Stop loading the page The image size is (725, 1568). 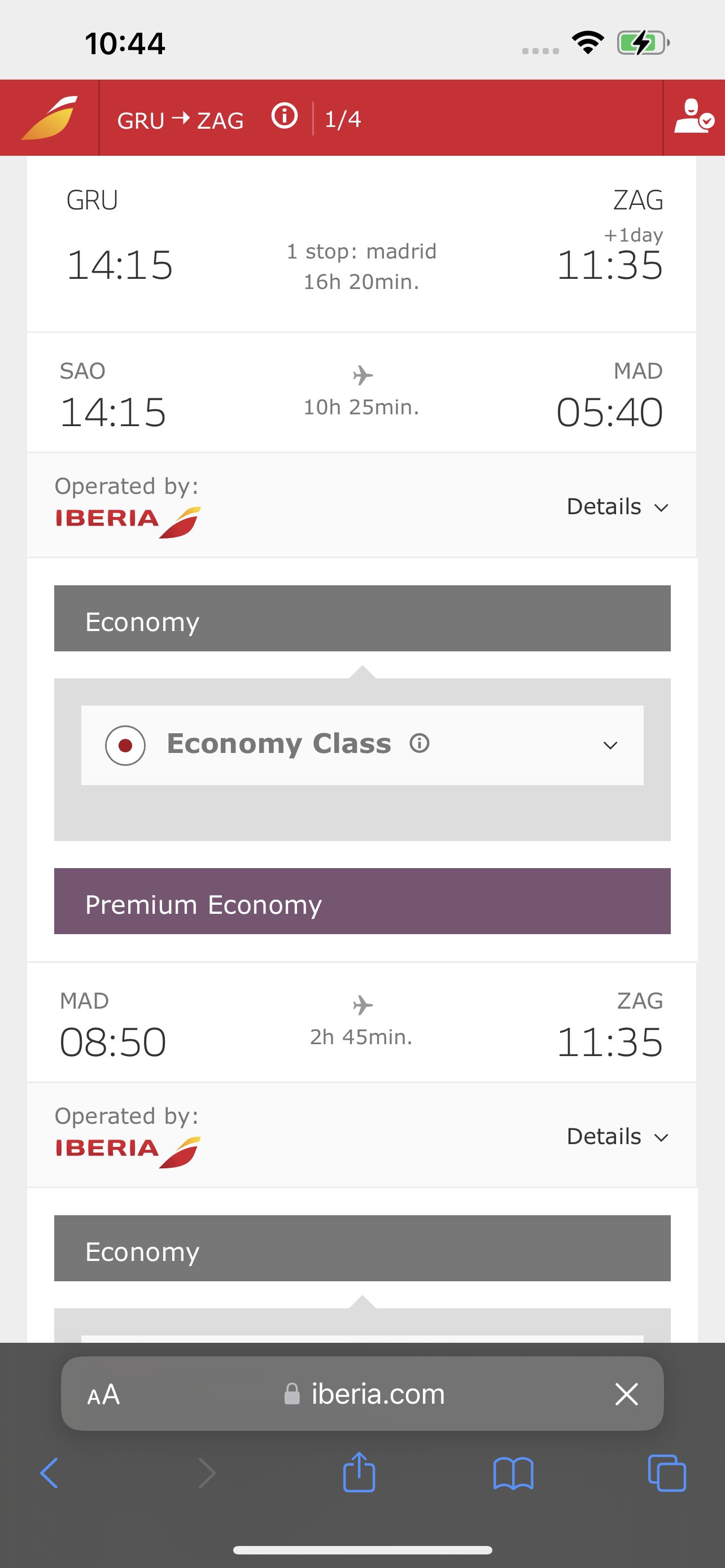[x=626, y=1393]
